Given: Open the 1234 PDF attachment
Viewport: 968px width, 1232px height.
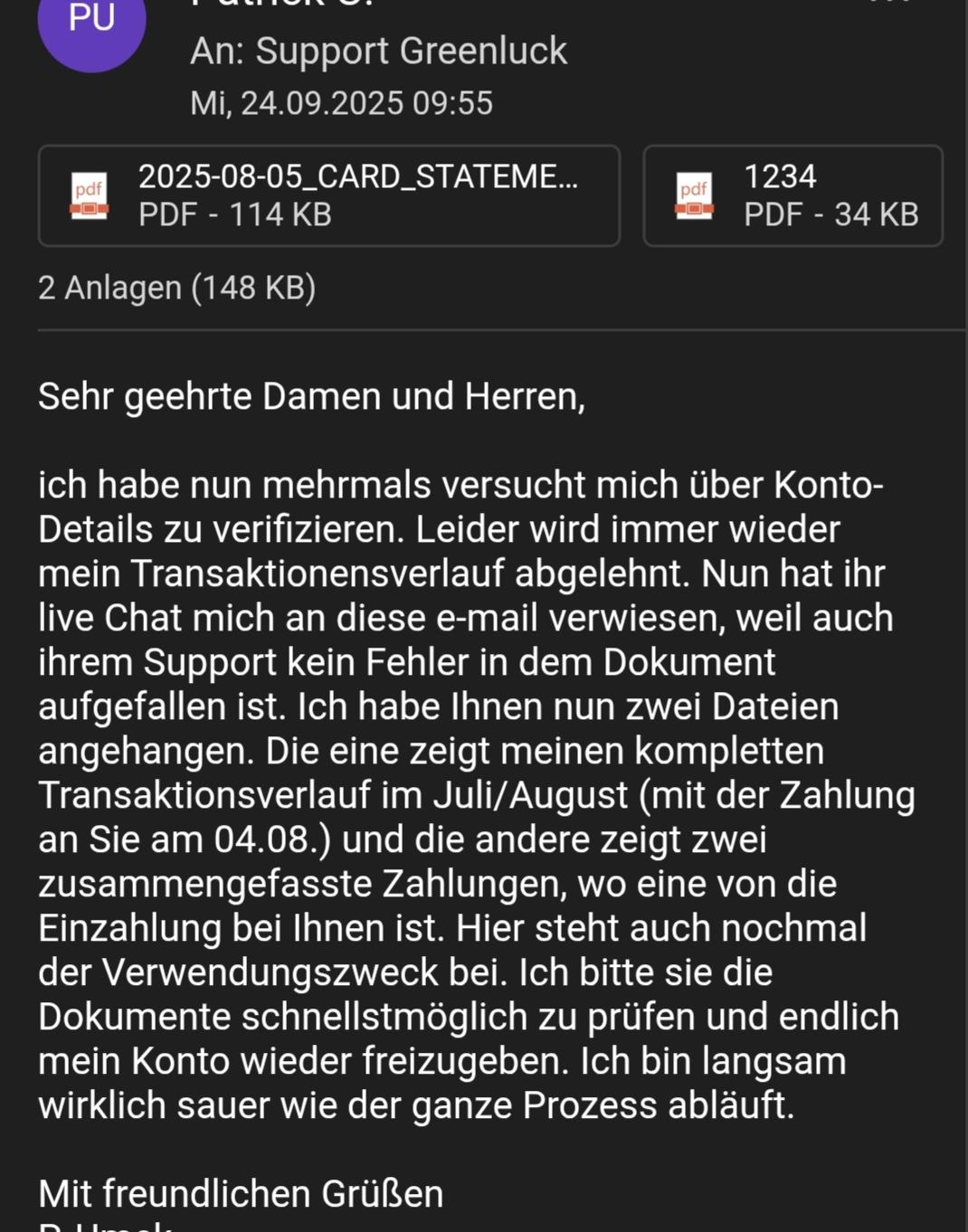Looking at the screenshot, I should (x=792, y=195).
